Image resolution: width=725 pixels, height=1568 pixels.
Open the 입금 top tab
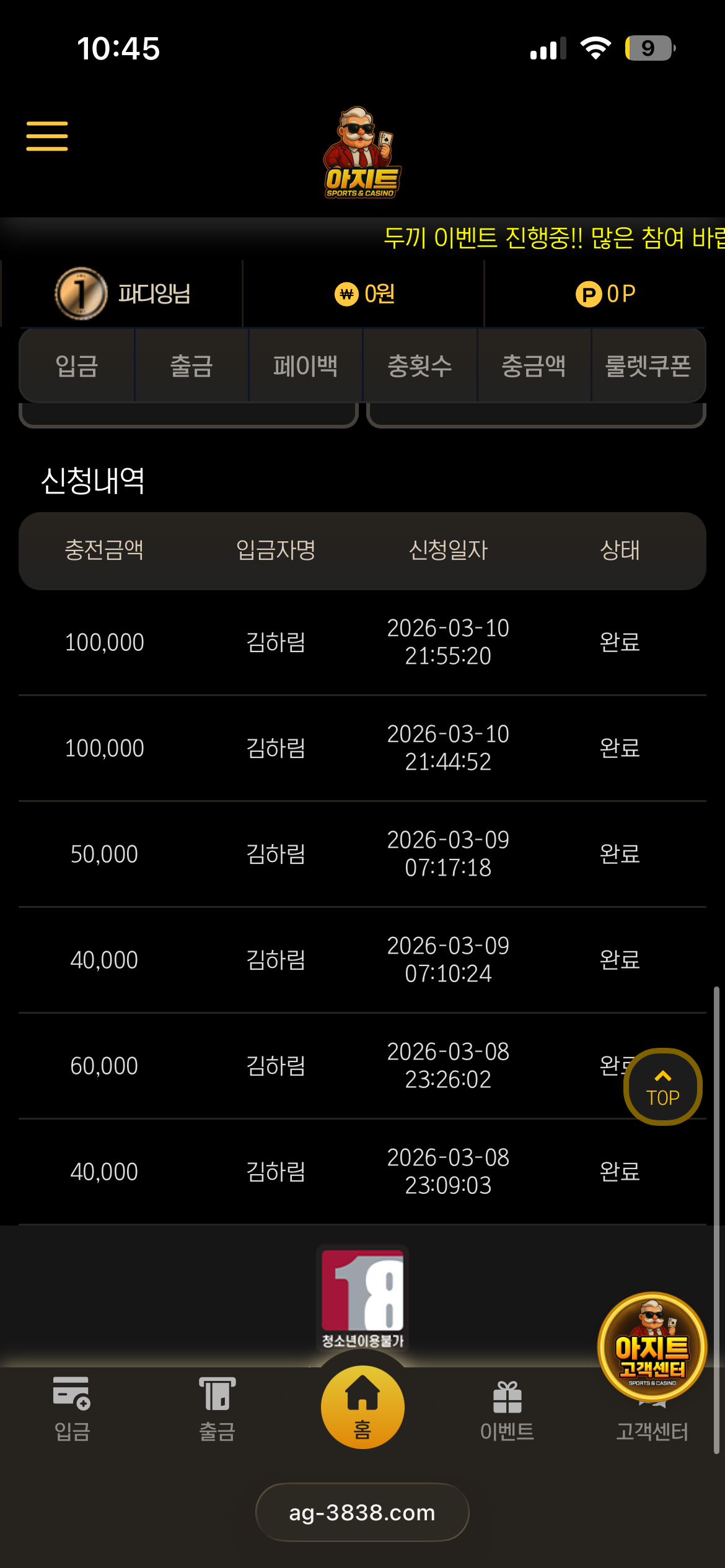pos(77,365)
